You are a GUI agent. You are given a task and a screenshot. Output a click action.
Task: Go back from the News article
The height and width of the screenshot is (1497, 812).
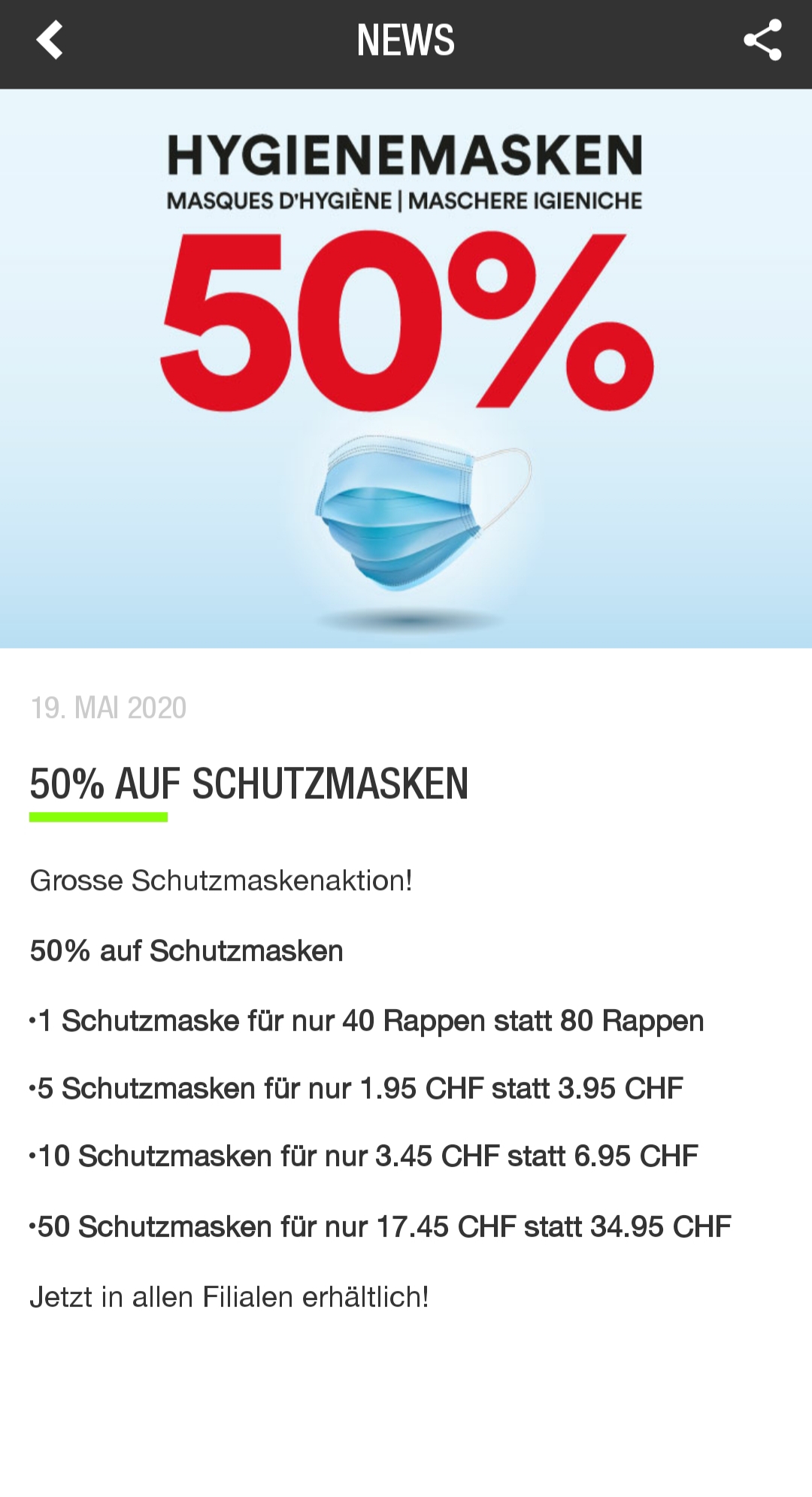50,41
